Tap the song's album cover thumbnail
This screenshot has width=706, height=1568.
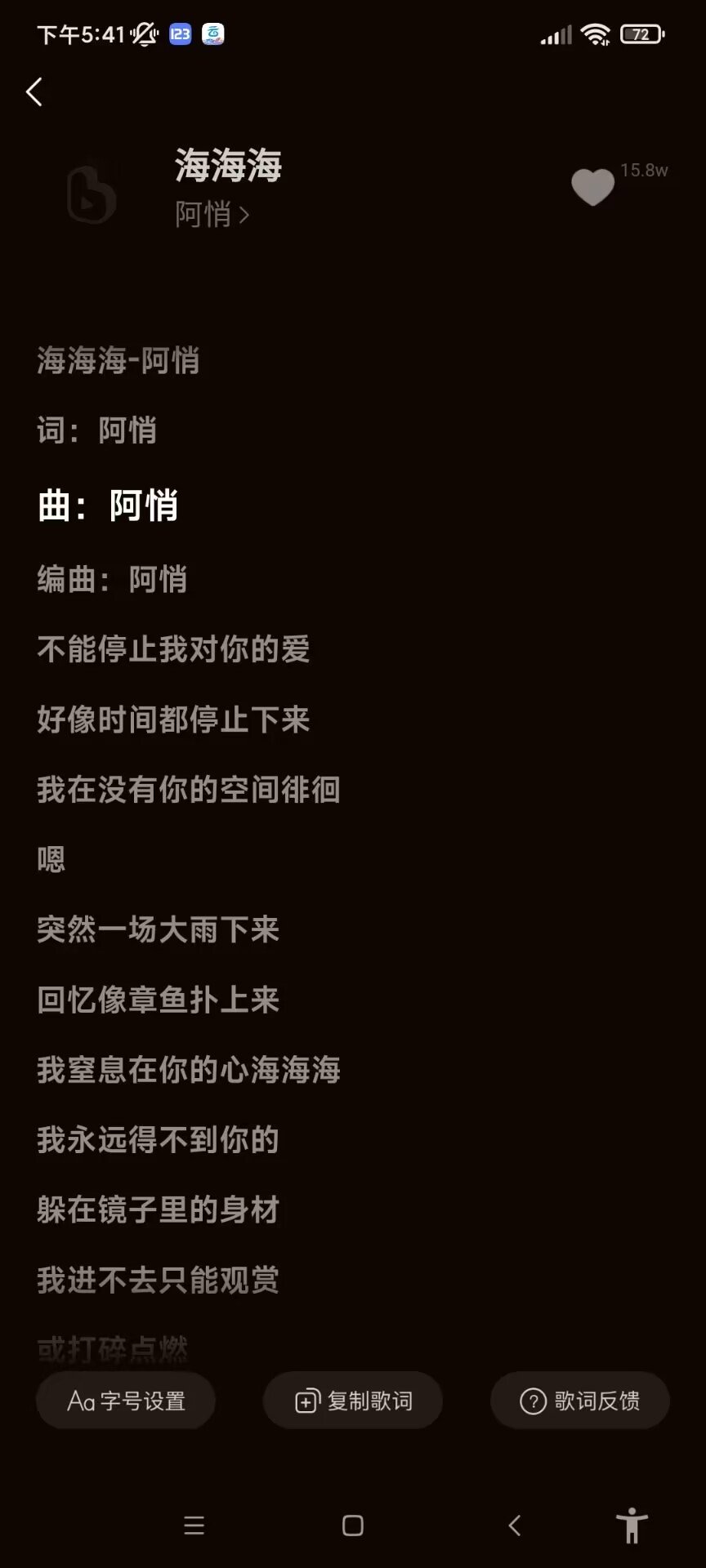click(x=92, y=194)
